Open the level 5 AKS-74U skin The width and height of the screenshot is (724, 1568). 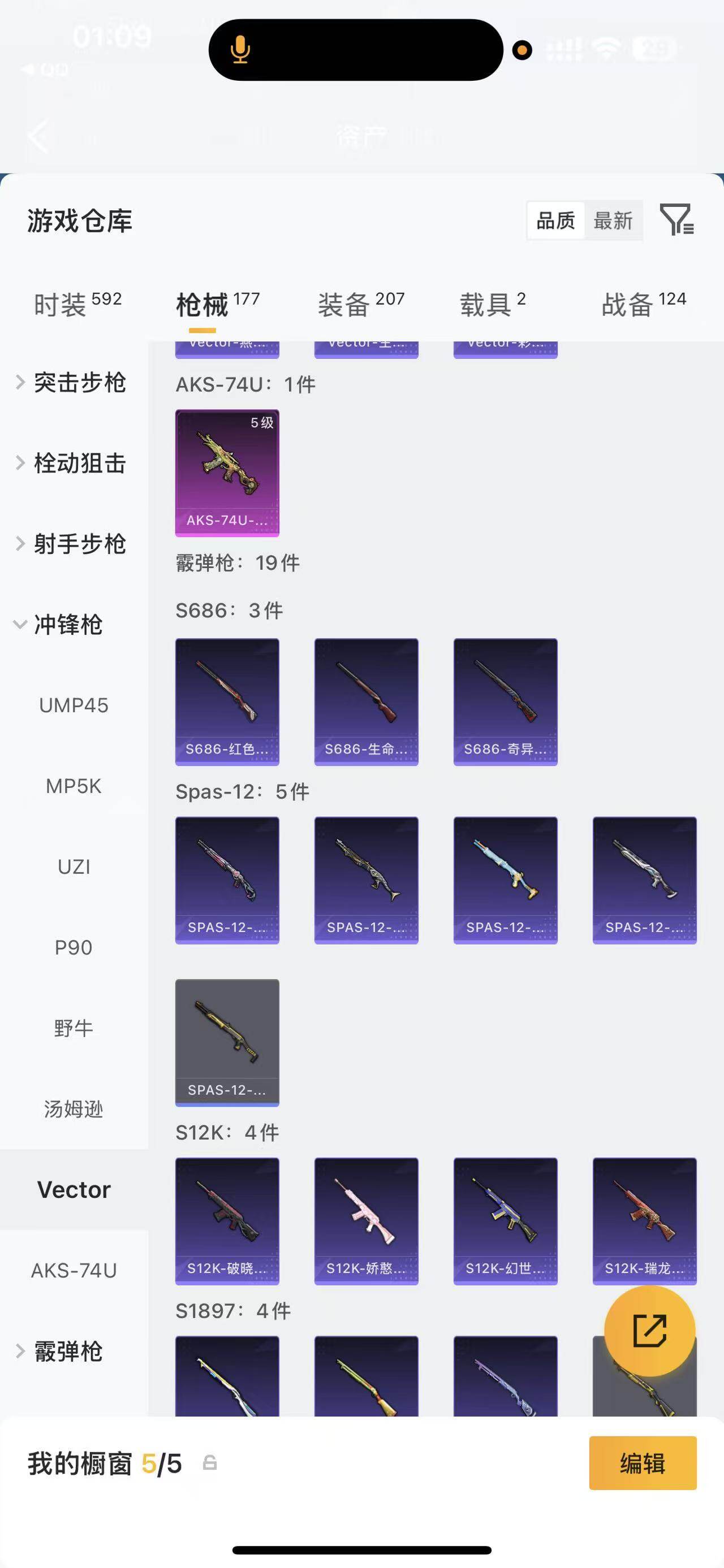point(227,473)
